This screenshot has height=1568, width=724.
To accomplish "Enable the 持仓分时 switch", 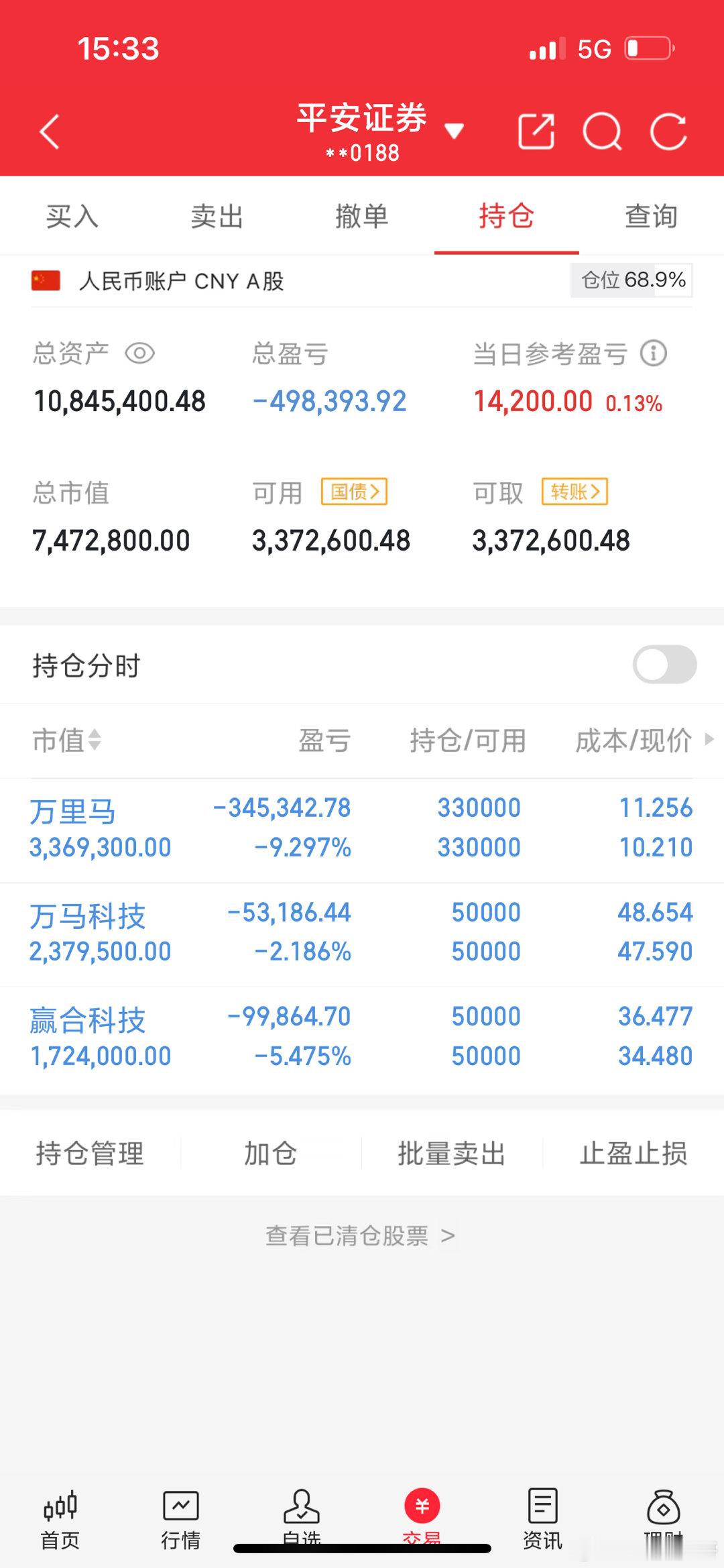I will coord(664,665).
